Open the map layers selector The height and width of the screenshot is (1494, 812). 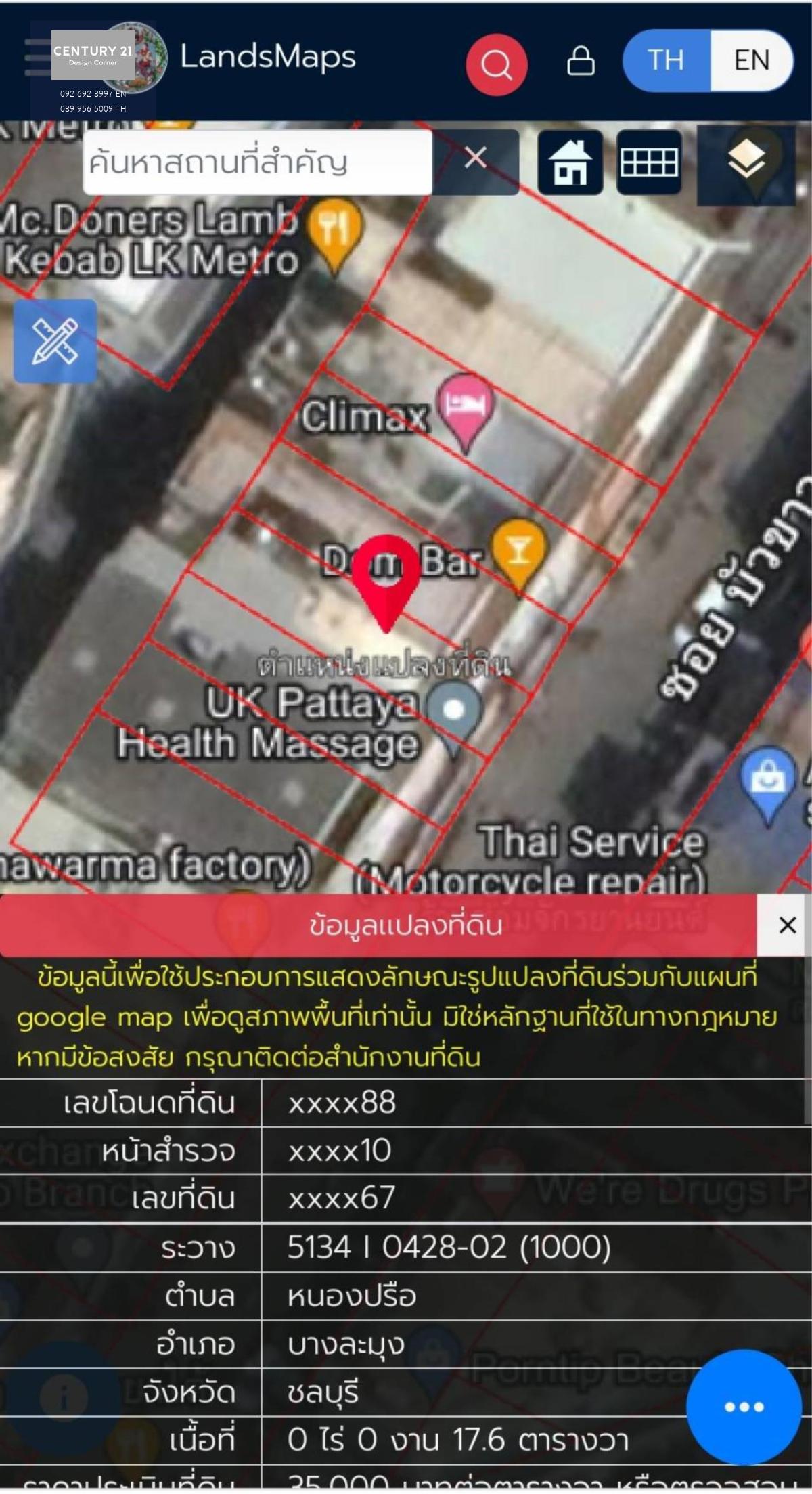[746, 162]
